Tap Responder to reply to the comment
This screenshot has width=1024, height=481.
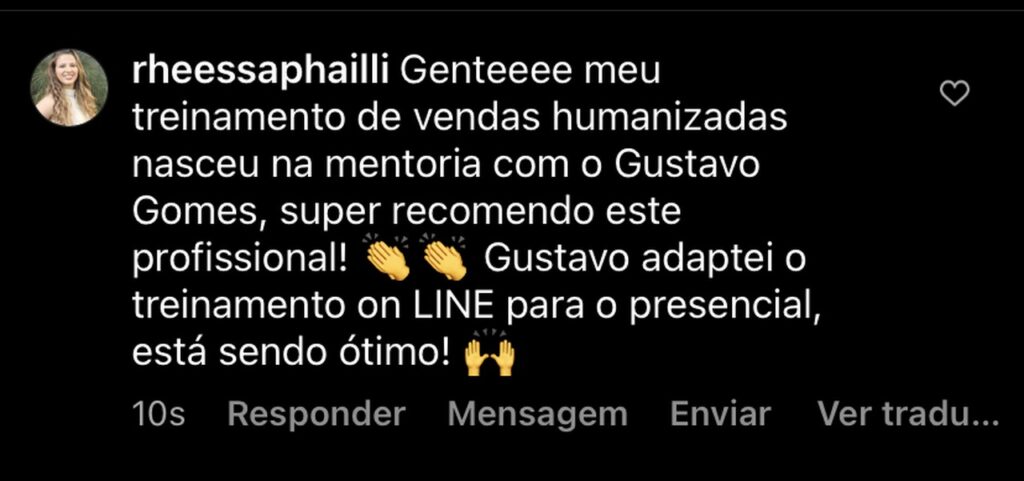(316, 414)
